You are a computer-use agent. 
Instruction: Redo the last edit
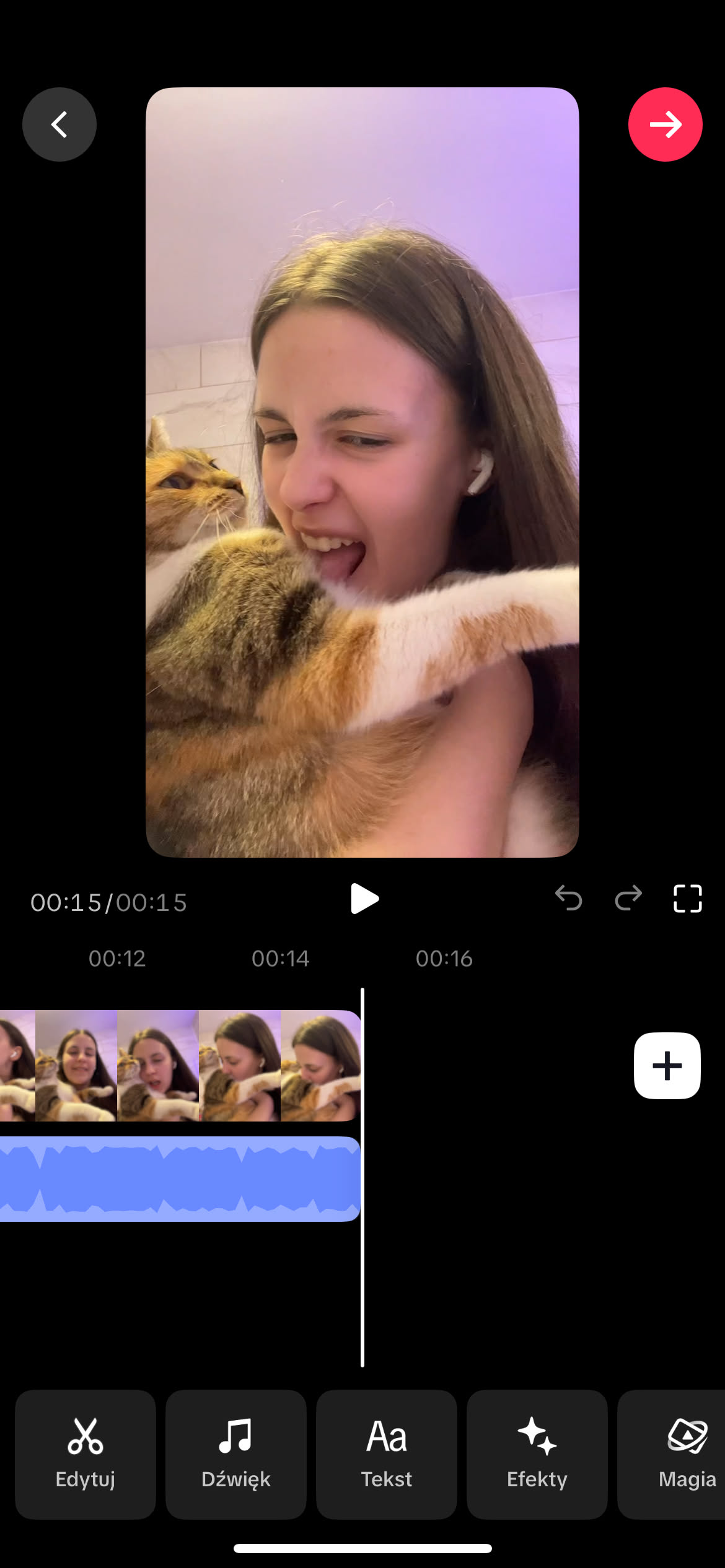tap(628, 899)
